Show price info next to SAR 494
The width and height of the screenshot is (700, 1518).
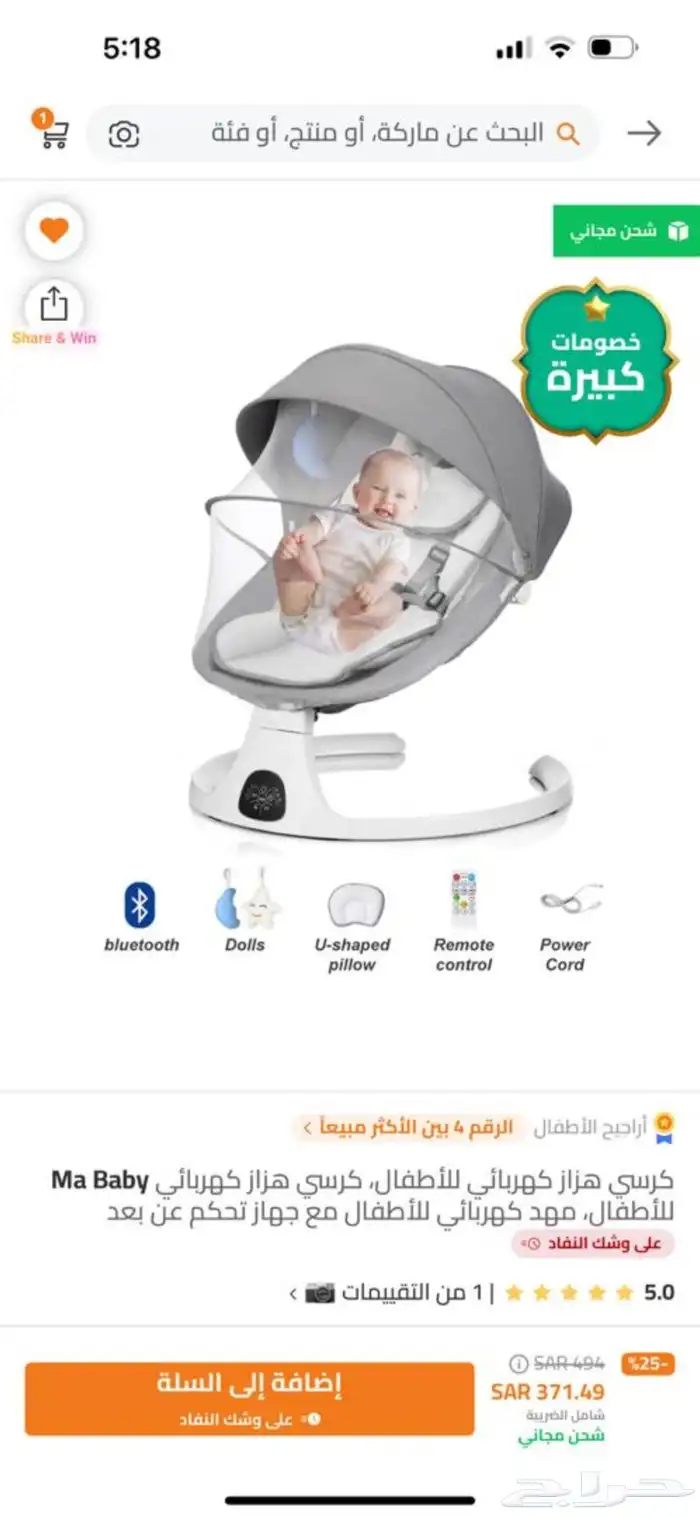[x=518, y=1363]
